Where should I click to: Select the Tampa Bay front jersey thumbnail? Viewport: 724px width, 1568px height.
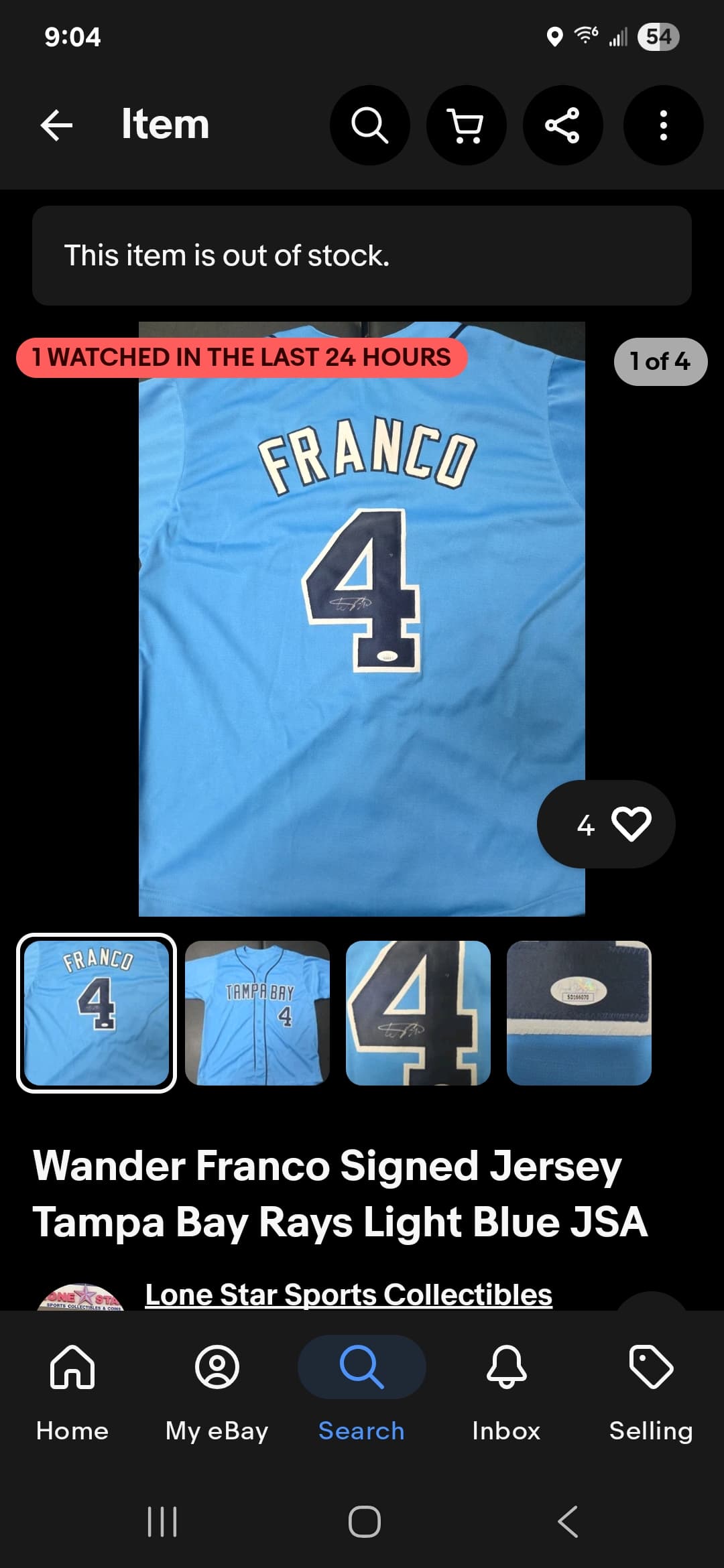[257, 1013]
